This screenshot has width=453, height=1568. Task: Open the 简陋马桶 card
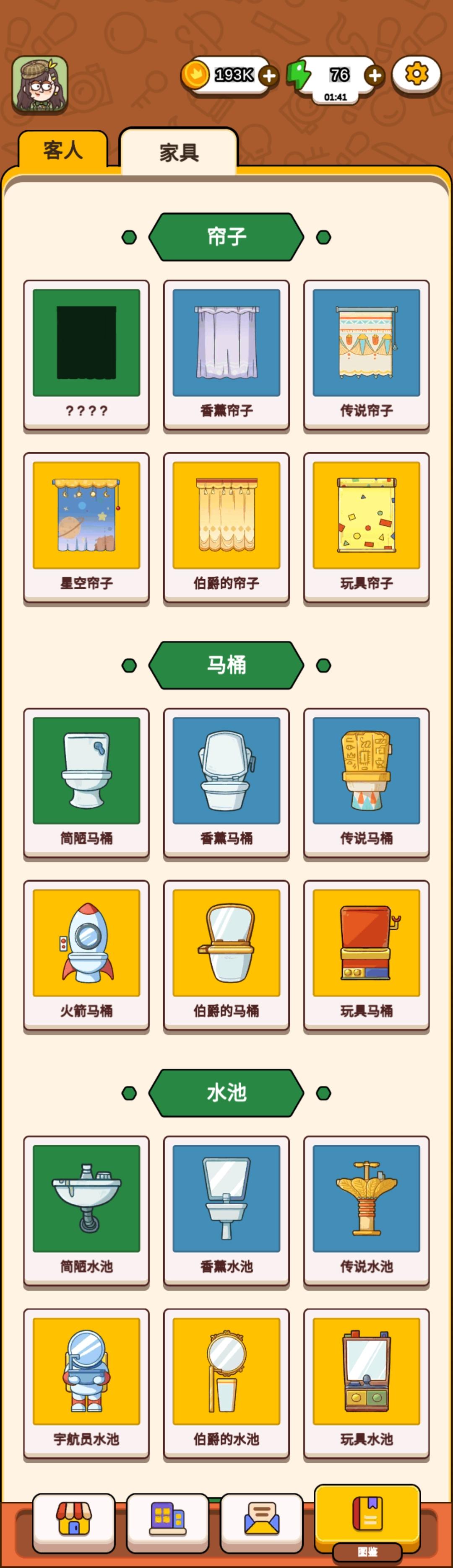click(x=86, y=783)
